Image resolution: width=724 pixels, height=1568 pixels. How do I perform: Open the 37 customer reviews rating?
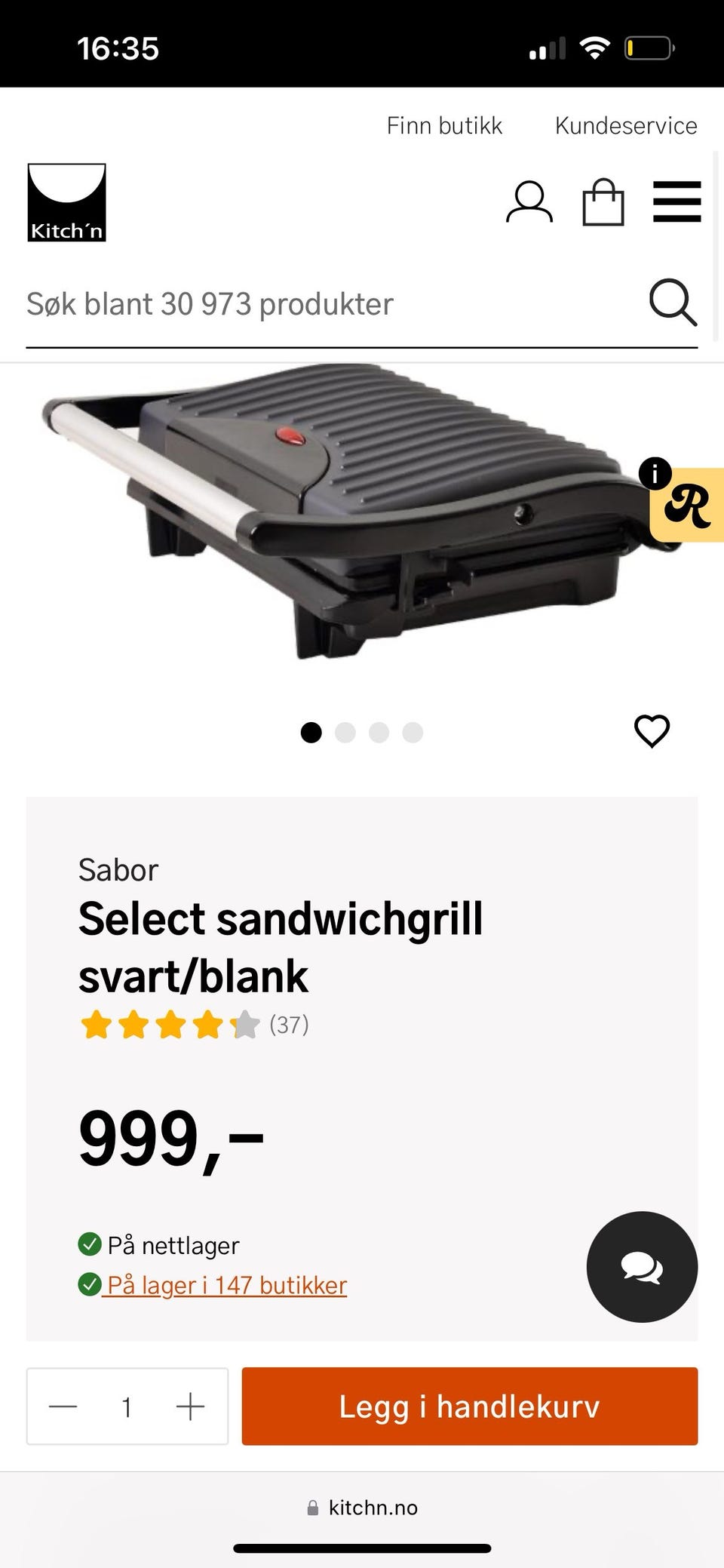click(194, 1025)
